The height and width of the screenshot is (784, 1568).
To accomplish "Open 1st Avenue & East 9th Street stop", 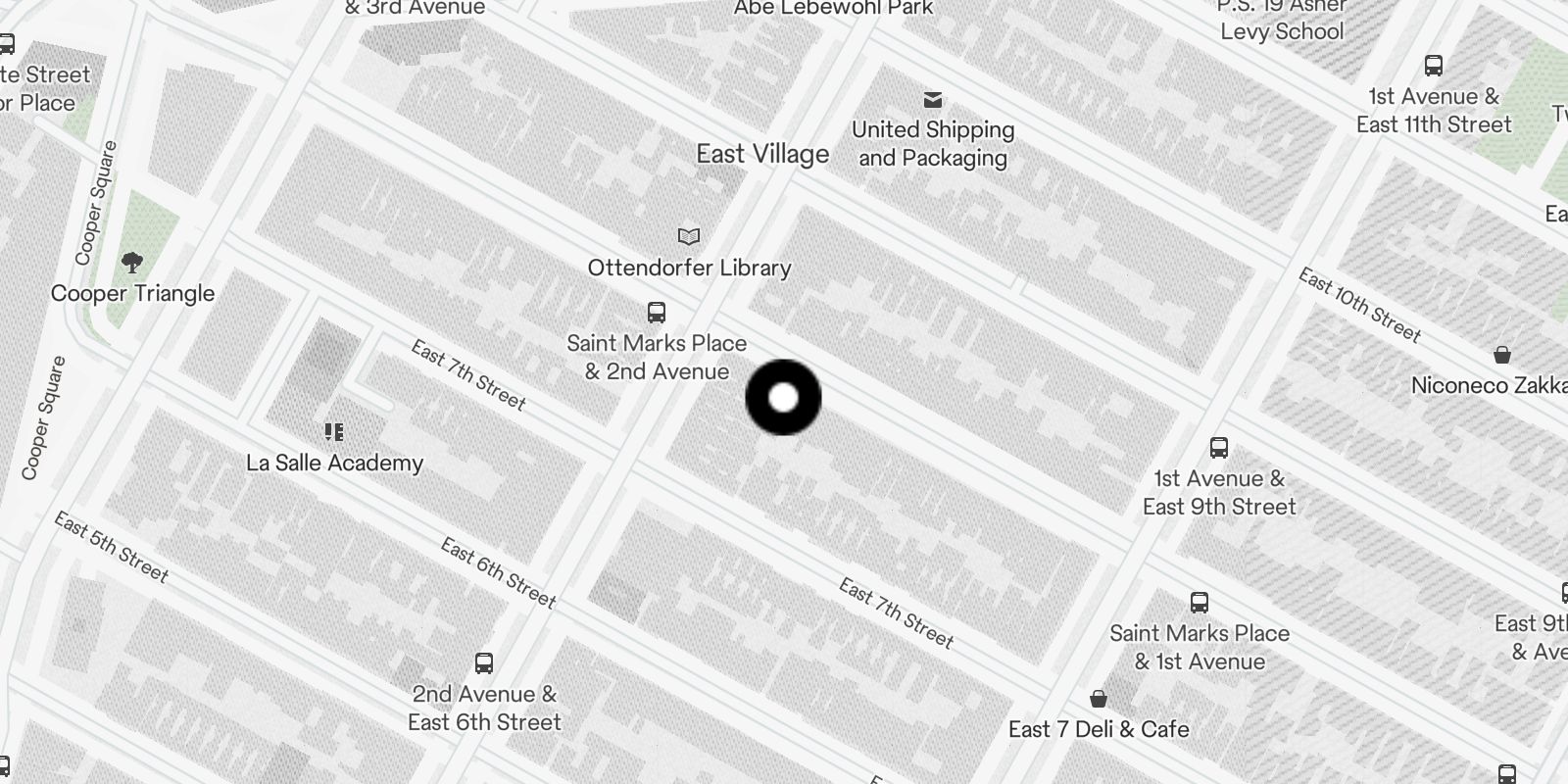I will (1219, 448).
